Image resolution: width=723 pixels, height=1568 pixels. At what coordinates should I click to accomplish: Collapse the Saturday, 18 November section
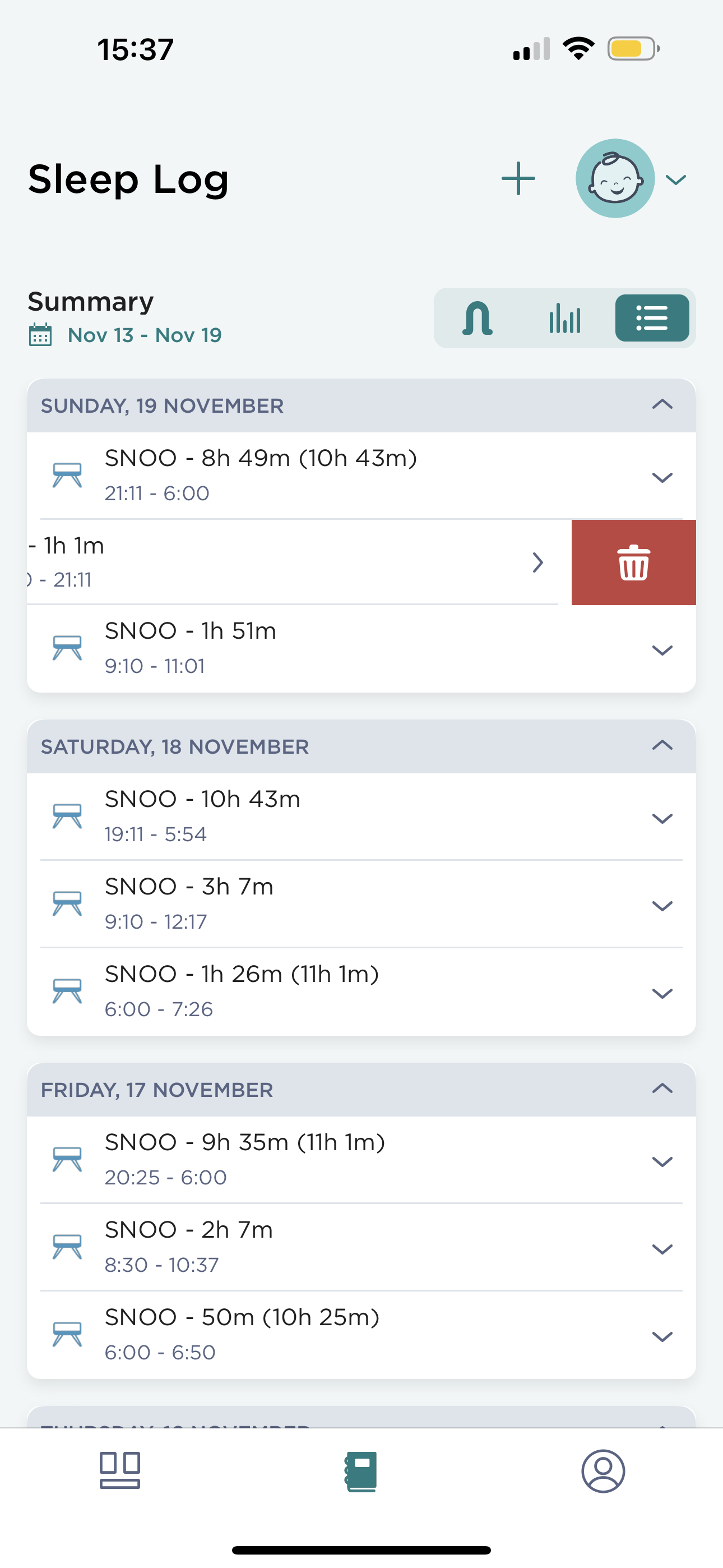click(x=662, y=746)
